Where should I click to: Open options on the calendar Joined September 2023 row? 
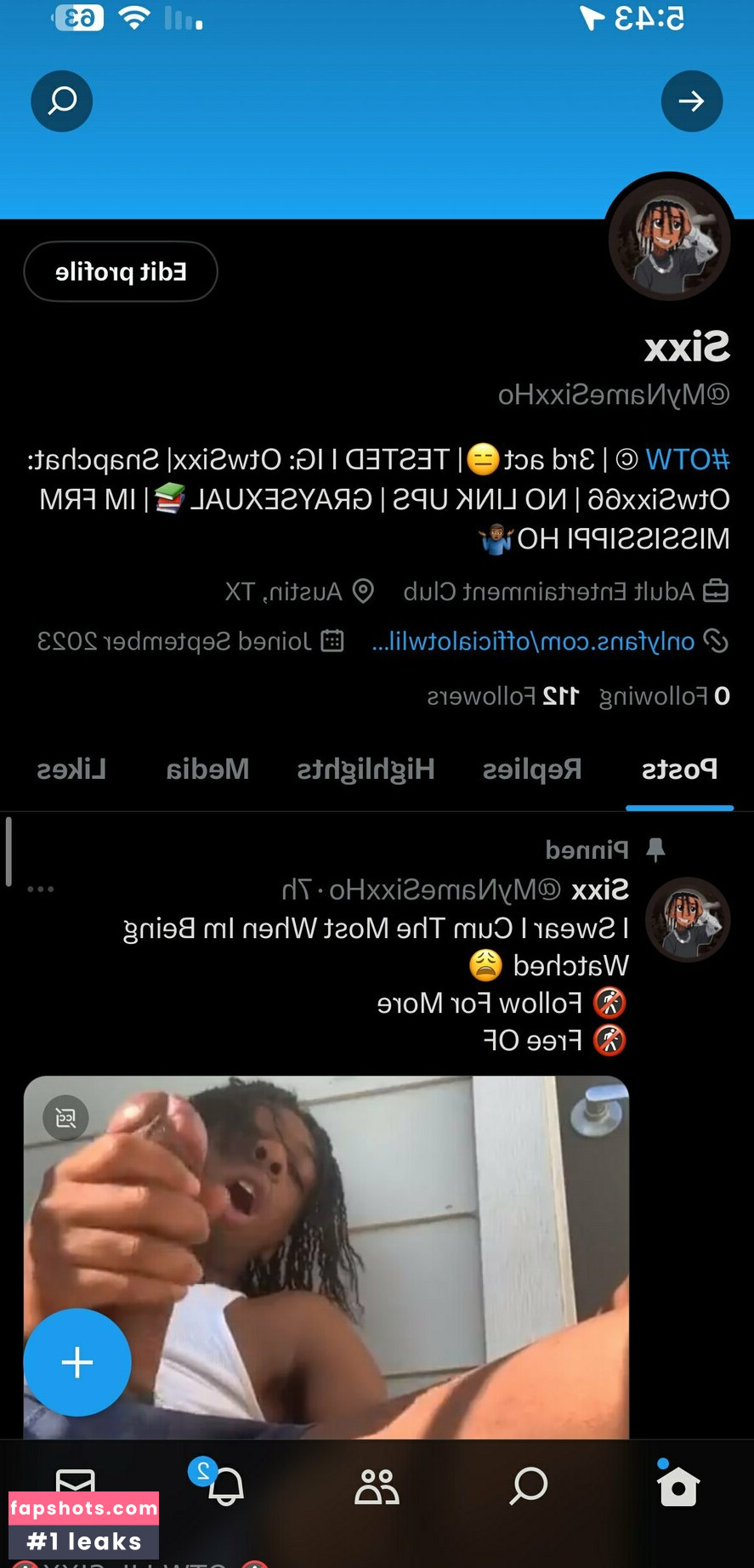(x=332, y=641)
